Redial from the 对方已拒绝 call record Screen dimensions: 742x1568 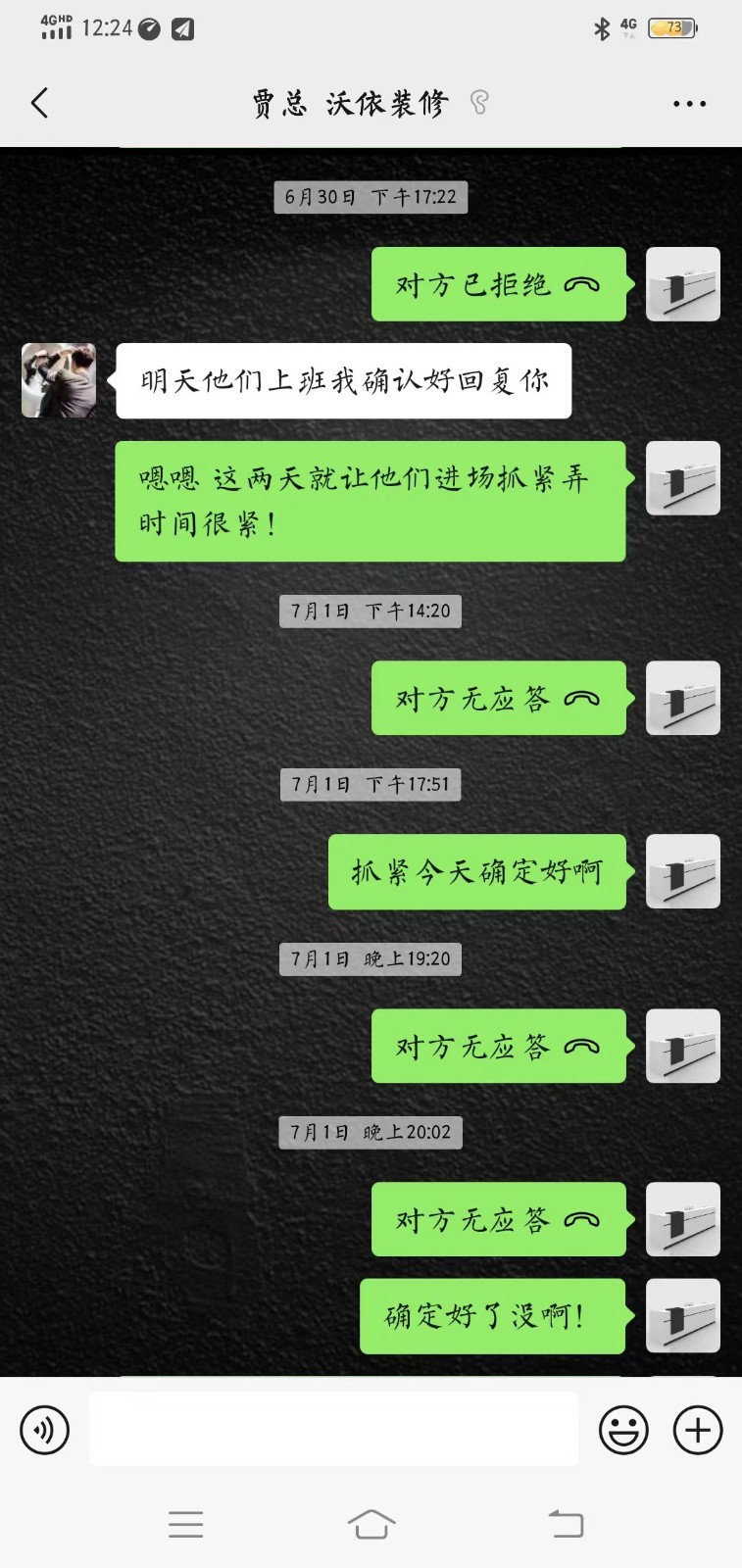498,285
